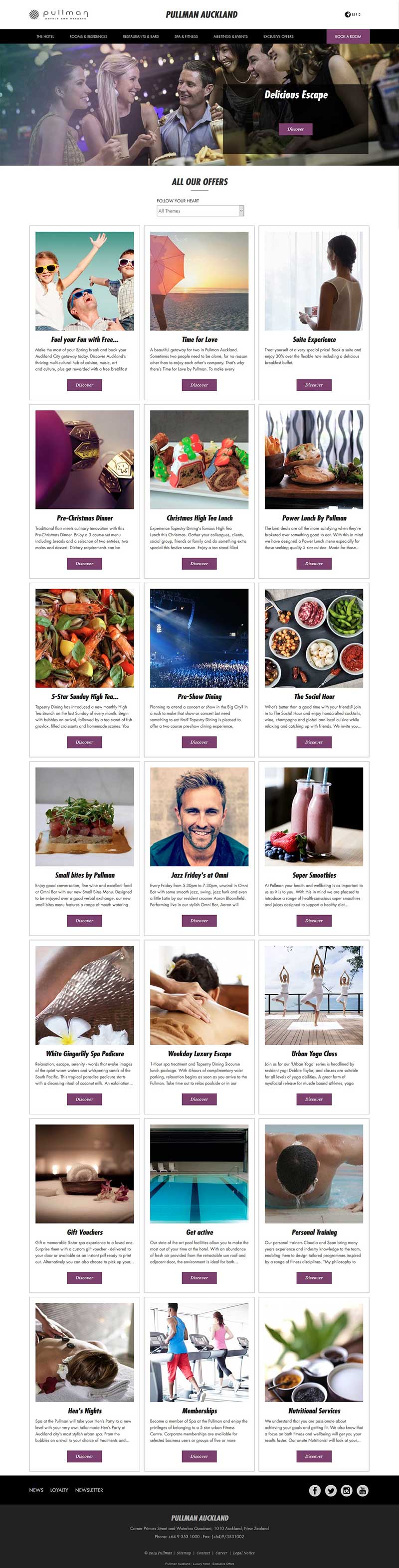Tap the Book a Room button
The height and width of the screenshot is (1568, 399).
(348, 36)
